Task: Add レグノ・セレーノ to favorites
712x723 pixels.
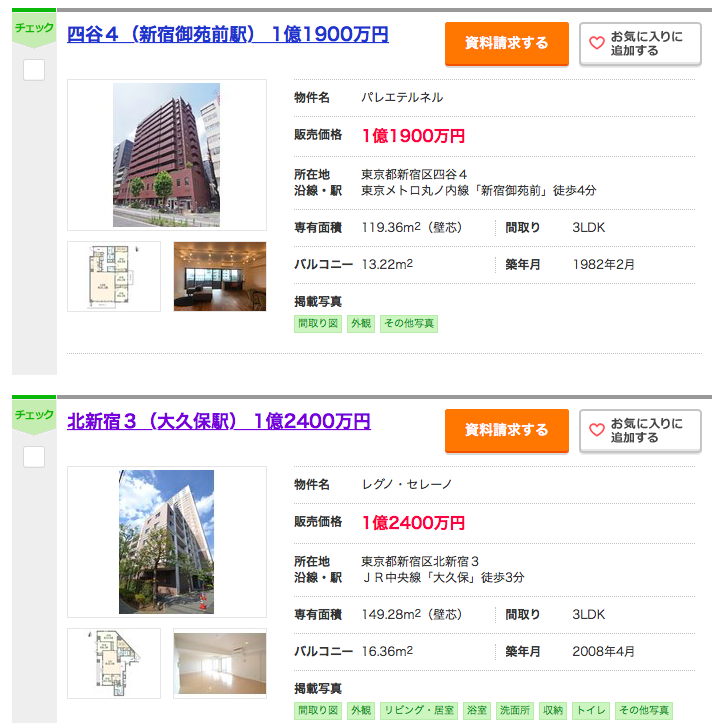Action: pyautogui.click(x=640, y=430)
